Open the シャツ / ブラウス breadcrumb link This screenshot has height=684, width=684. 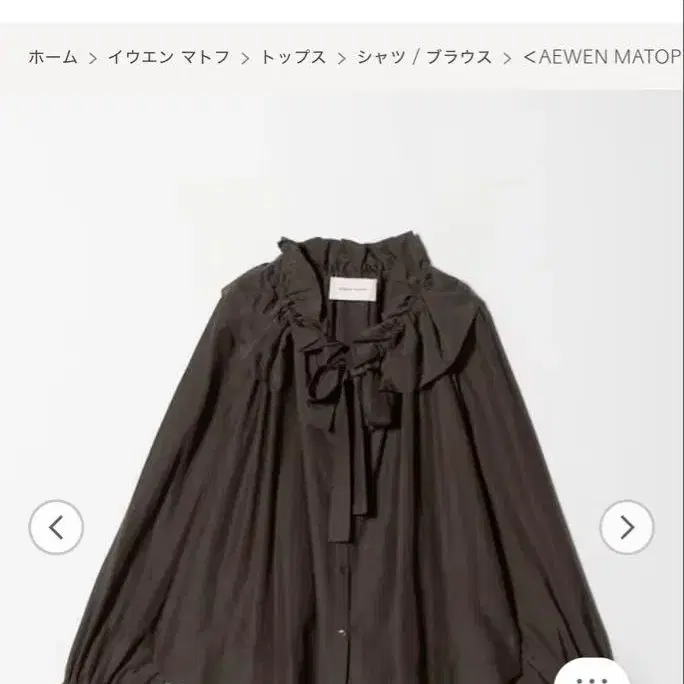coord(425,57)
